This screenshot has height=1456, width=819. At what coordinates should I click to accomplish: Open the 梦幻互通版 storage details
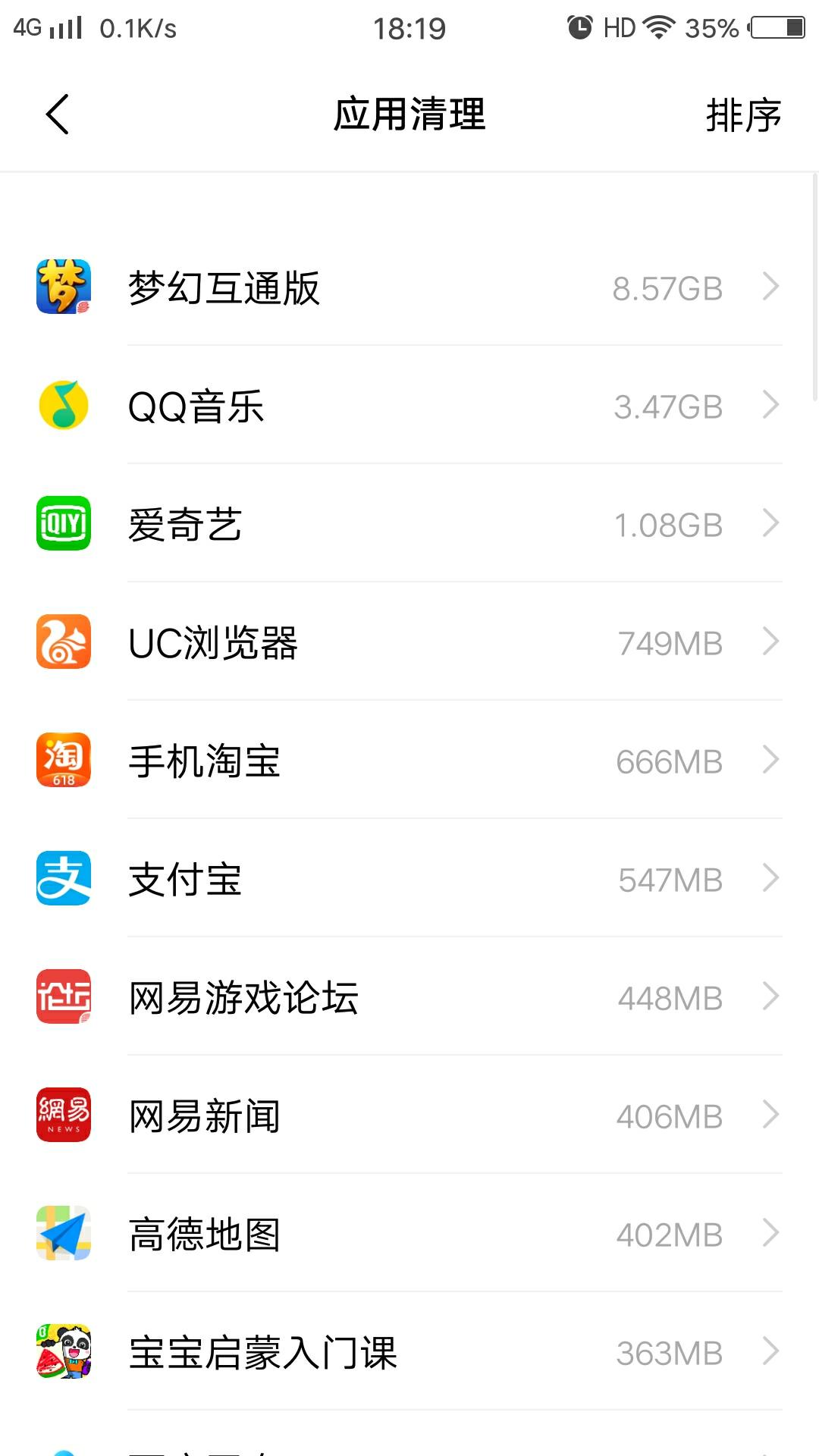[x=409, y=287]
